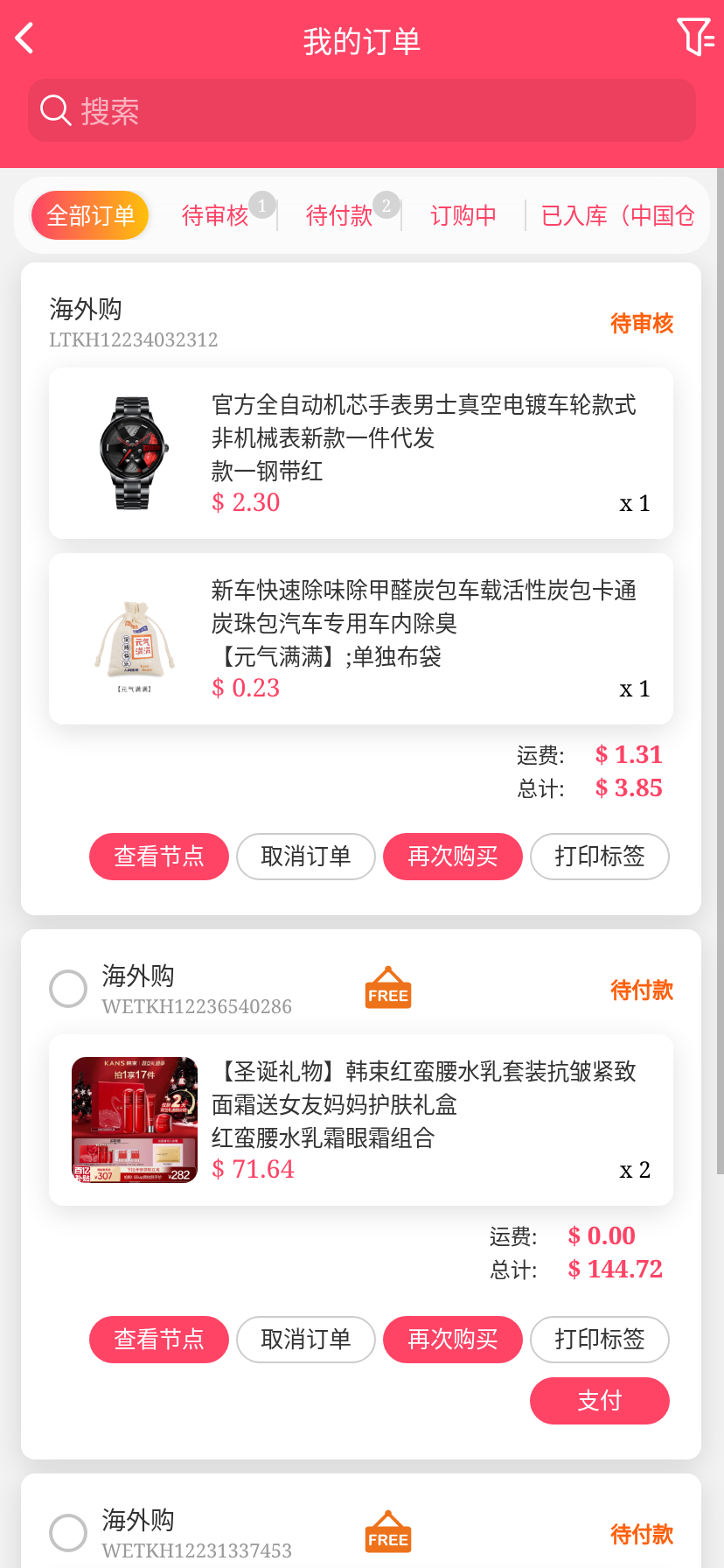Tap 取消订单 on order WETKH12236540286
Viewport: 724px width, 1568px height.
click(306, 1340)
